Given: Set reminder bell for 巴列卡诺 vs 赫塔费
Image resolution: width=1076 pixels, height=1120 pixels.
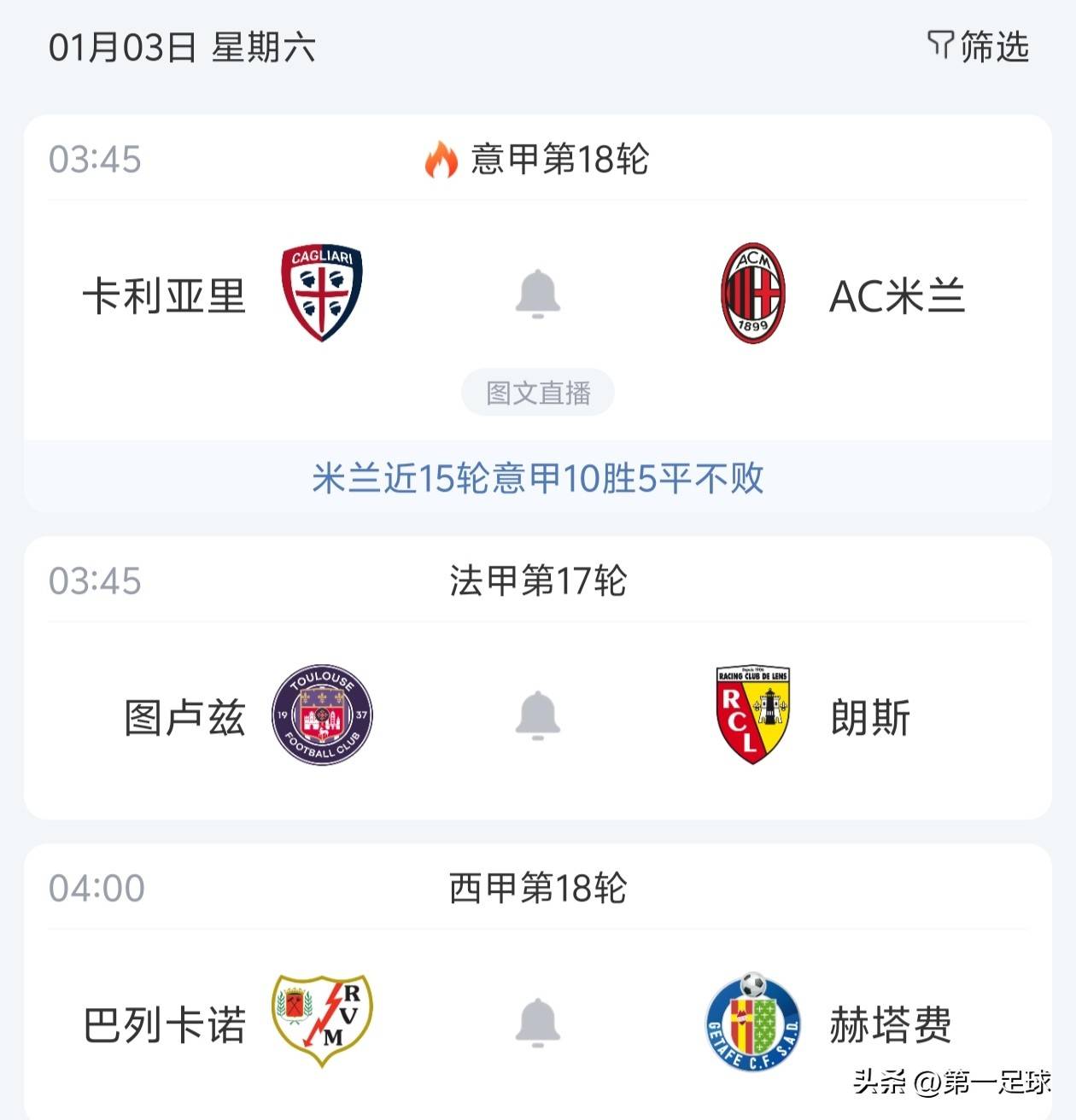Looking at the screenshot, I should tap(538, 1023).
